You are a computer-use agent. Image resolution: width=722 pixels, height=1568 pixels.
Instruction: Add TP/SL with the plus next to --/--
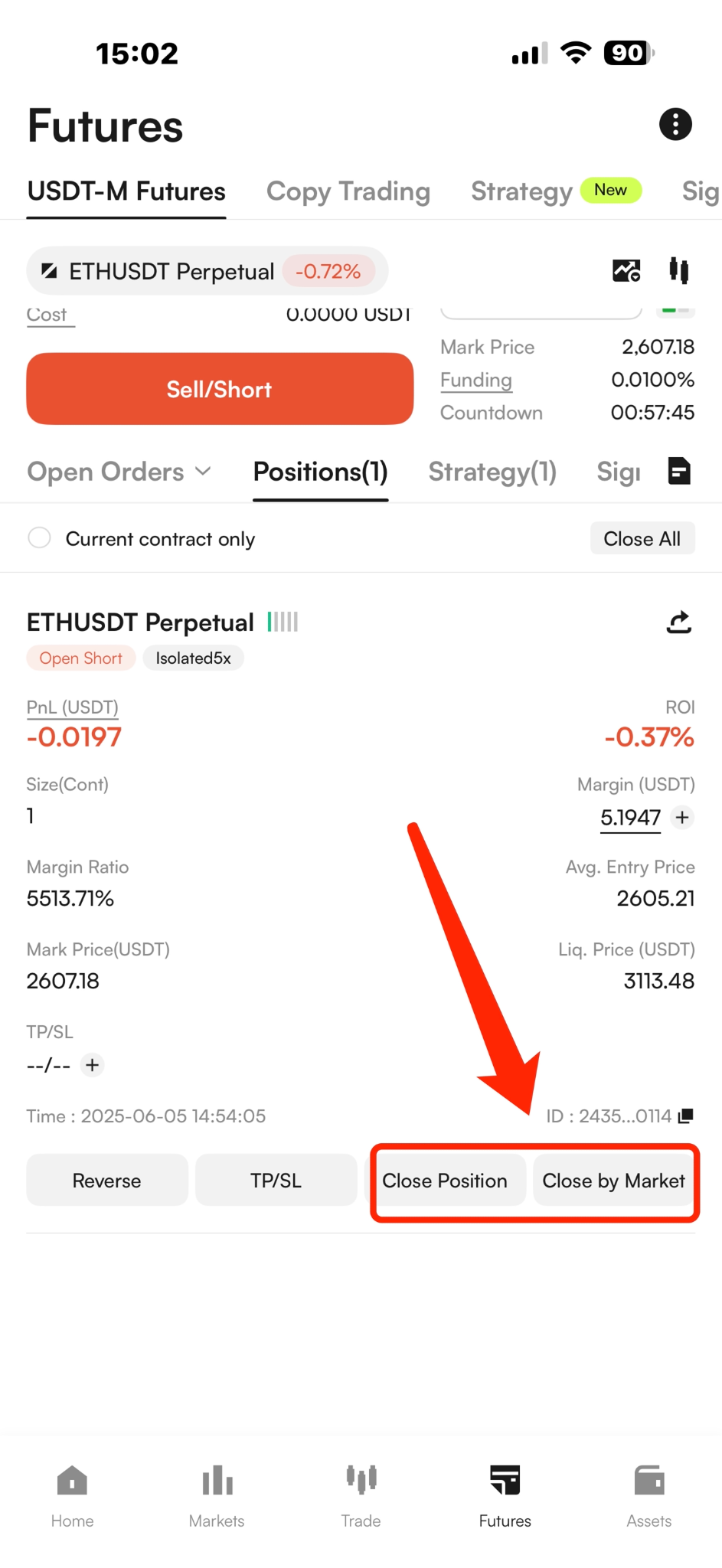tap(93, 1065)
